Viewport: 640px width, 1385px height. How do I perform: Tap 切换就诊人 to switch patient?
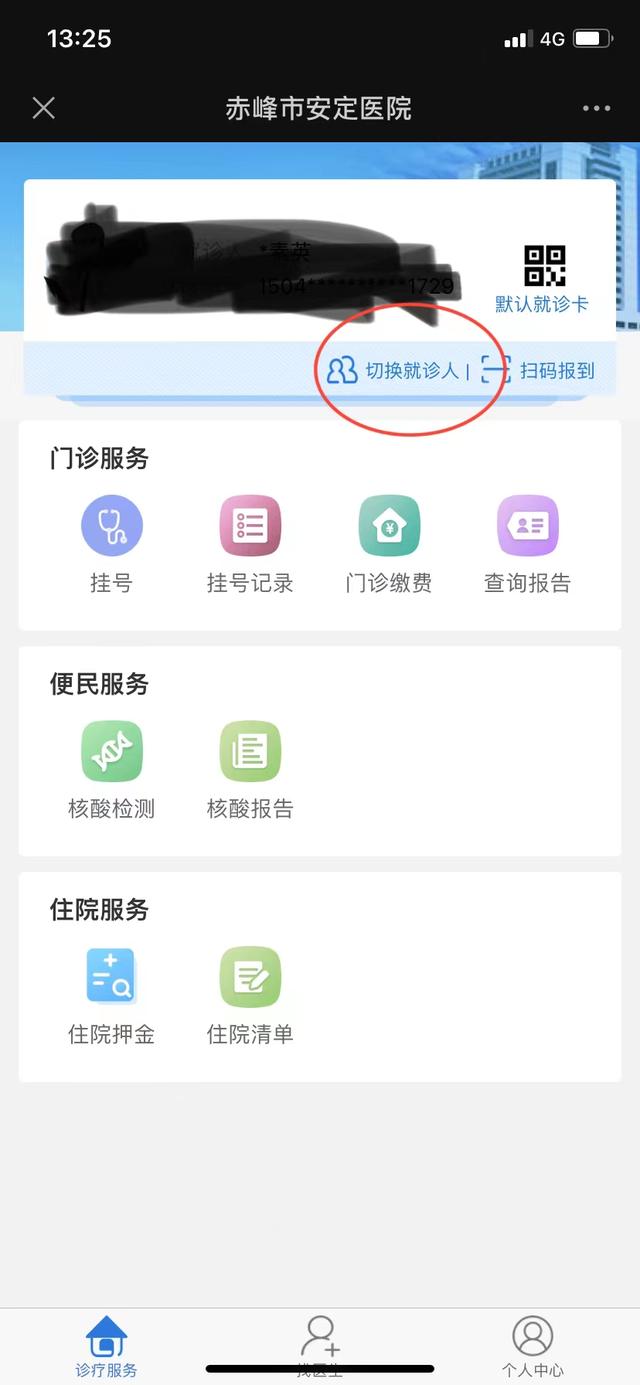(393, 370)
